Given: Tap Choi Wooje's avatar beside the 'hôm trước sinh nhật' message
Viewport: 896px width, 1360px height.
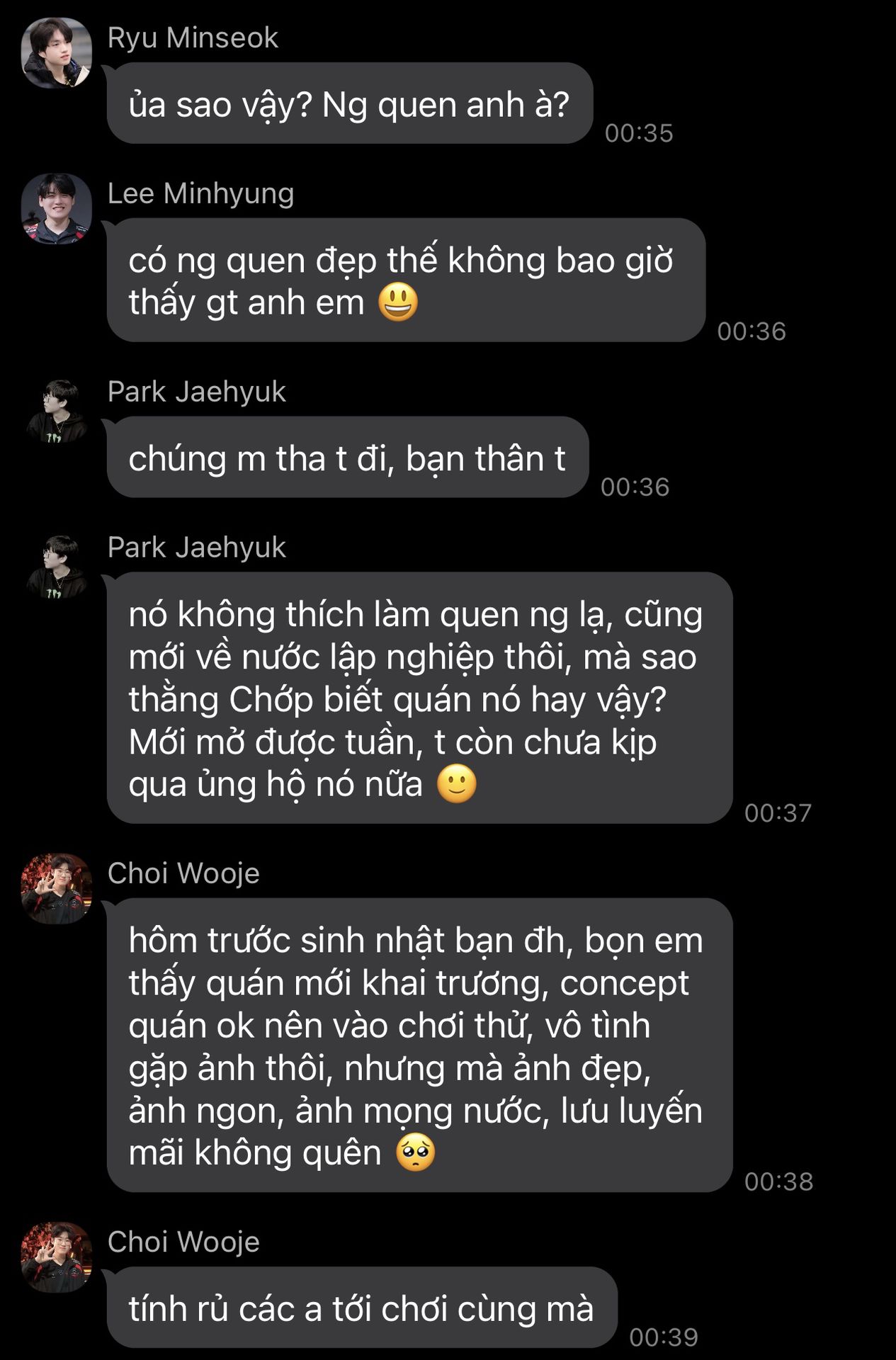Looking at the screenshot, I should click(x=57, y=888).
